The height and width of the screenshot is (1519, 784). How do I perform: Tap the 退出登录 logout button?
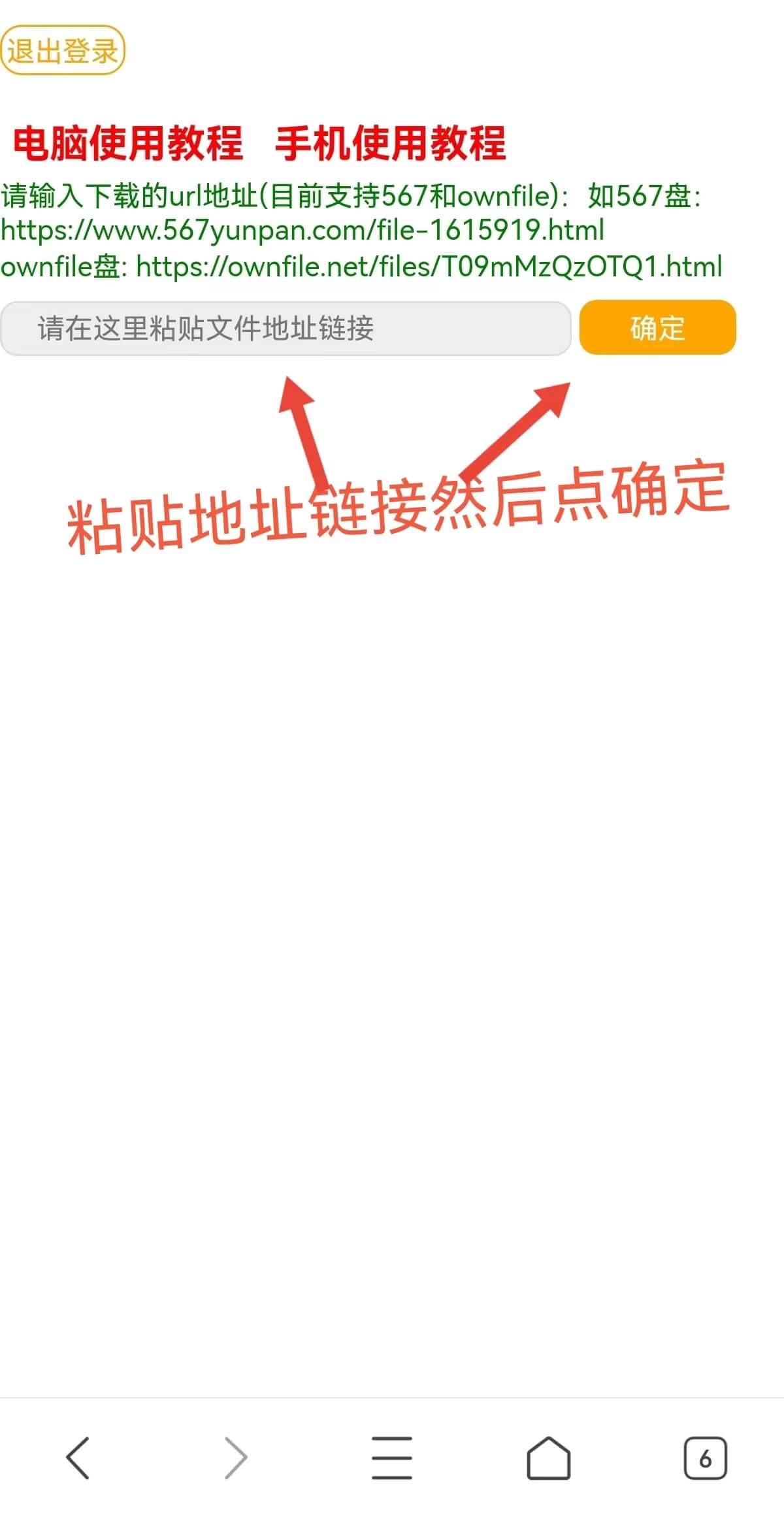[x=62, y=50]
